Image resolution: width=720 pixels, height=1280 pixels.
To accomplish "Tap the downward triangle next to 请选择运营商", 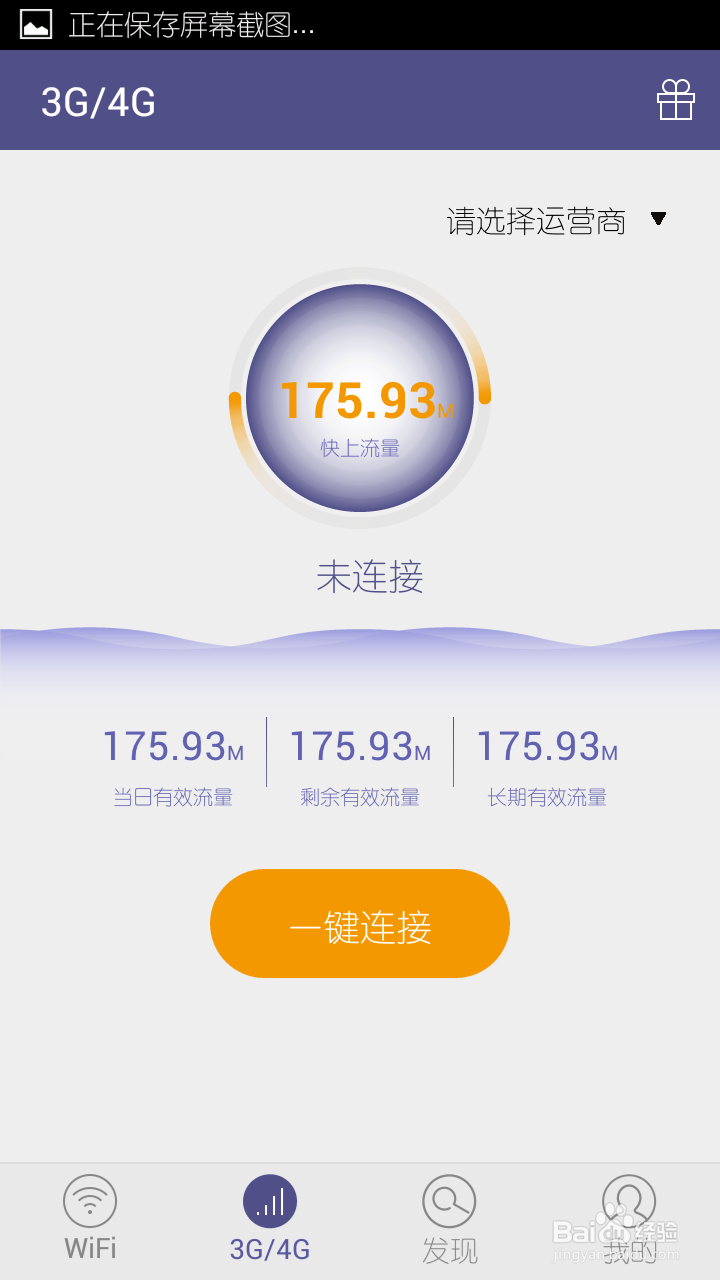I will [660, 219].
